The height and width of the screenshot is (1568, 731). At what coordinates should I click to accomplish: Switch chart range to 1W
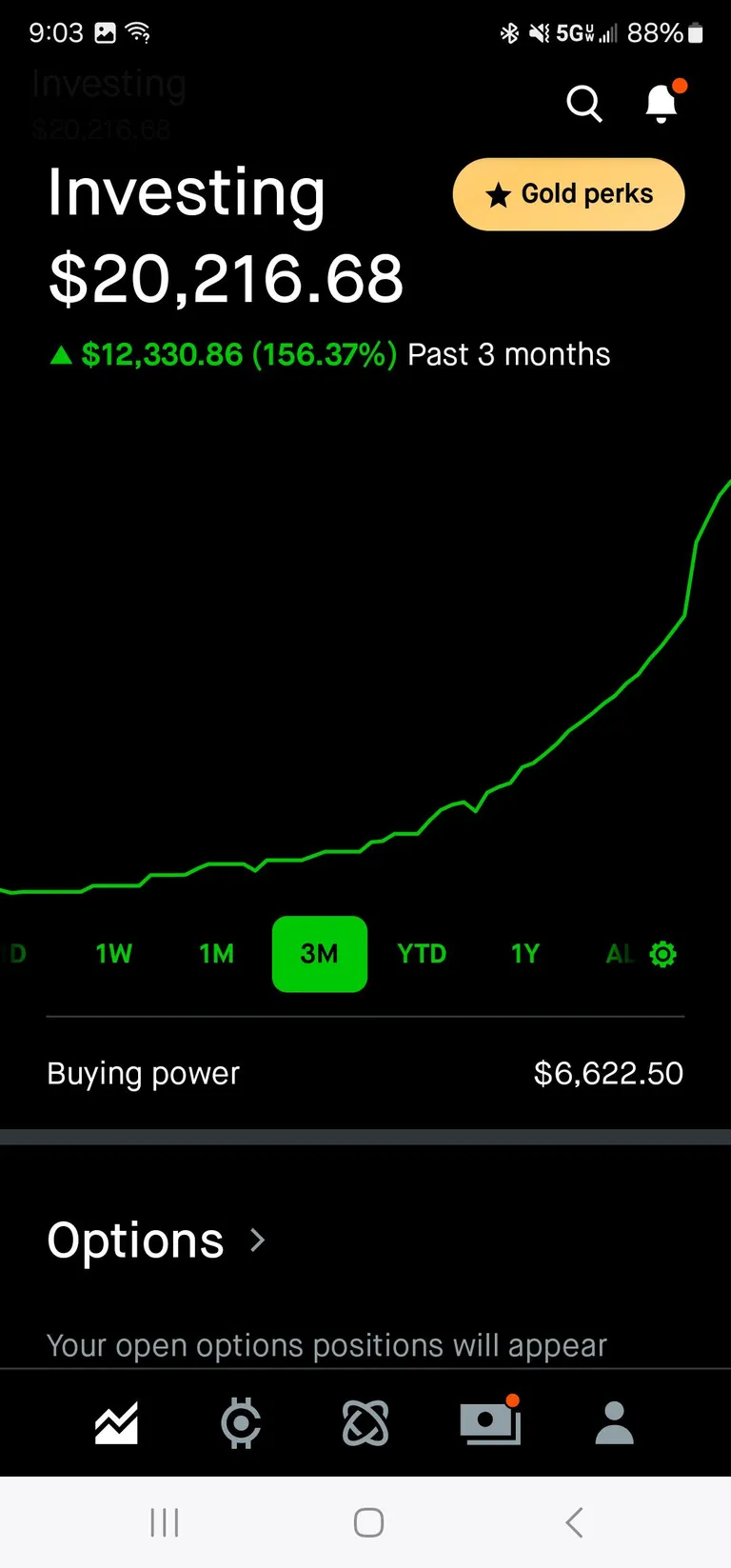click(x=113, y=954)
